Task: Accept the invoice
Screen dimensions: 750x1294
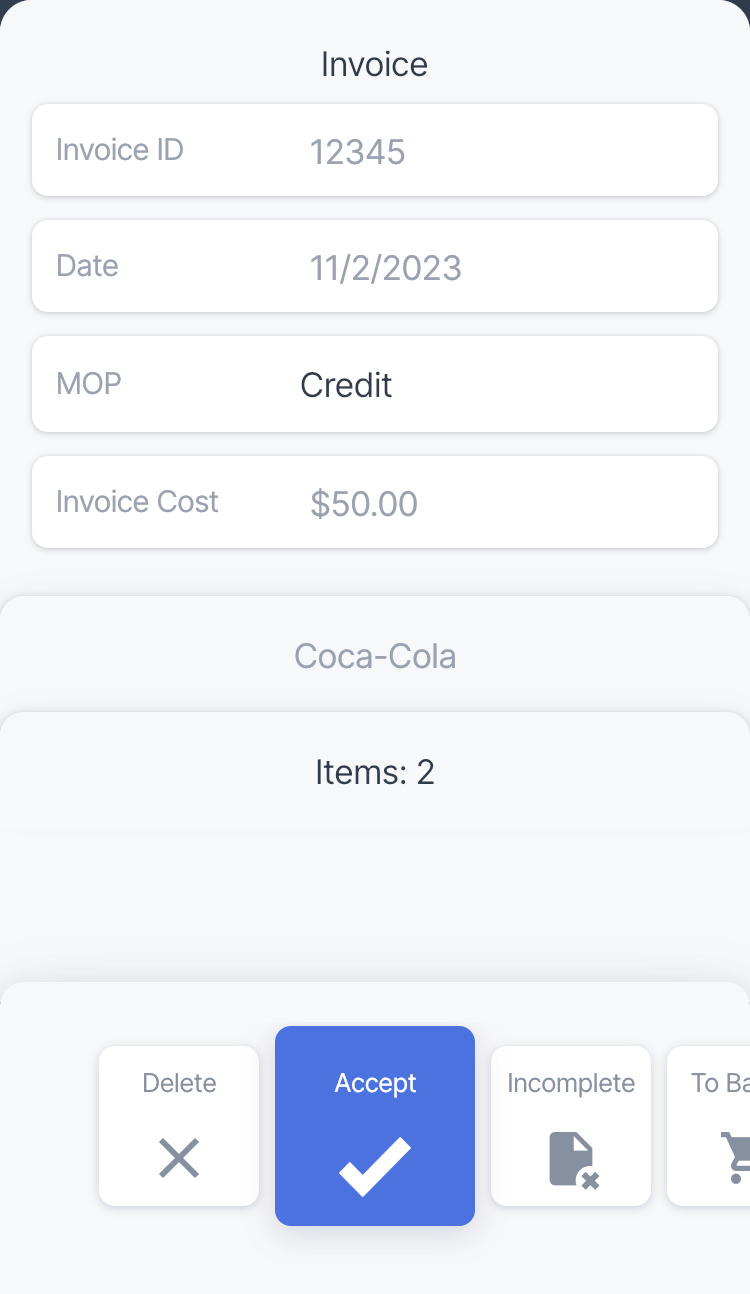Action: click(375, 1126)
